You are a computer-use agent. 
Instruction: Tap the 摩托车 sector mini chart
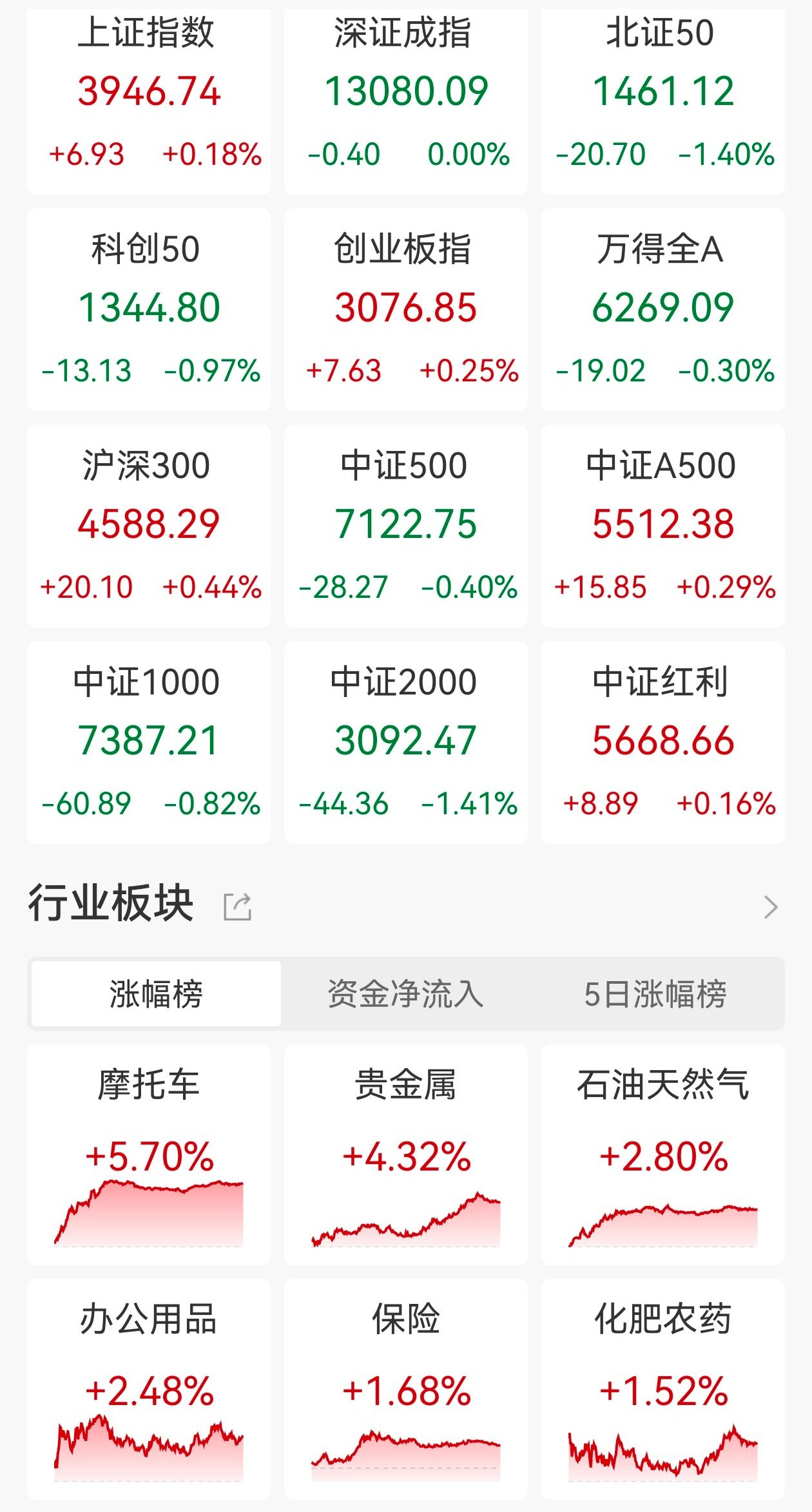148,1211
